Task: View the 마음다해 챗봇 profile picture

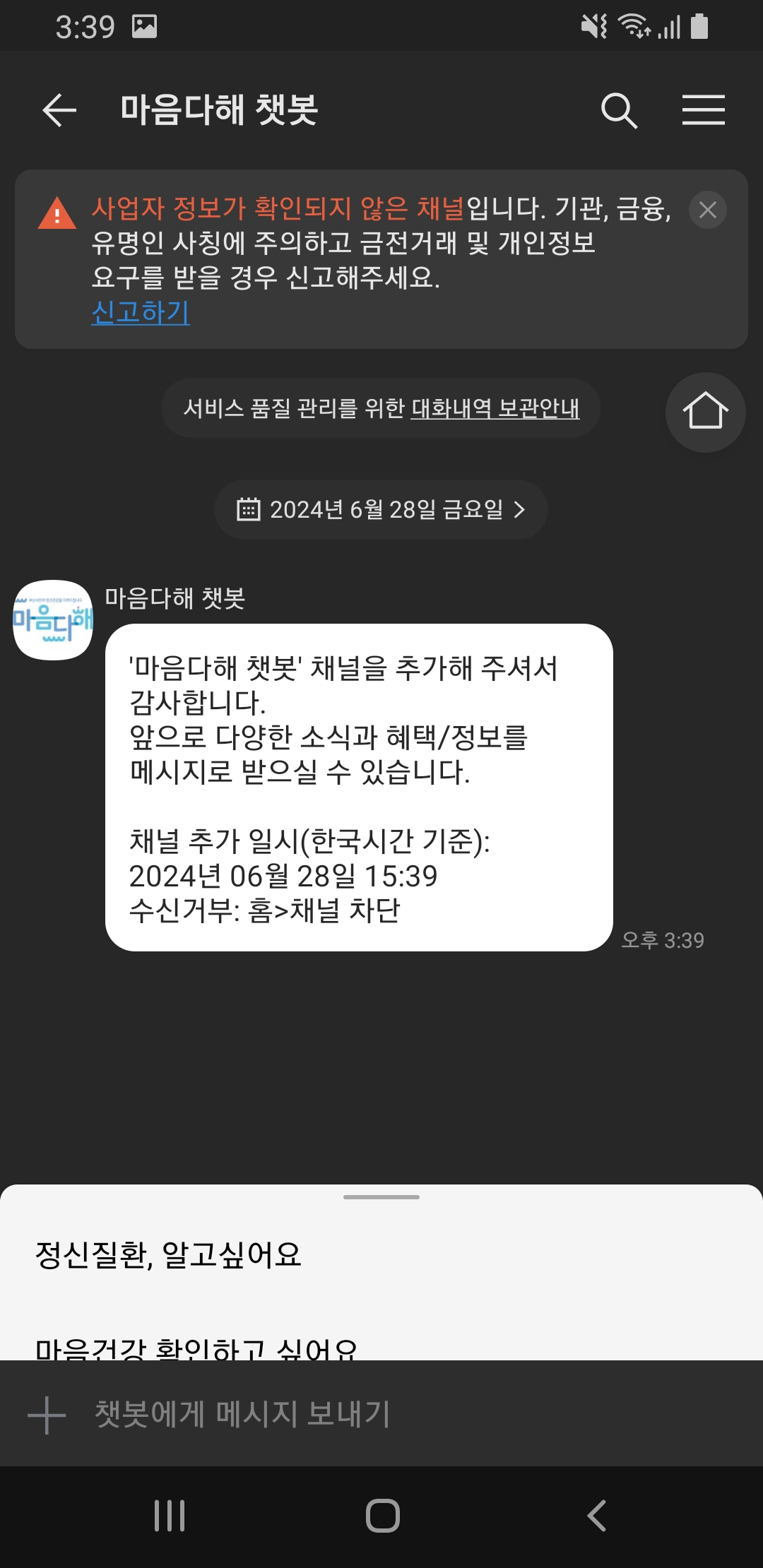Action: point(53,620)
